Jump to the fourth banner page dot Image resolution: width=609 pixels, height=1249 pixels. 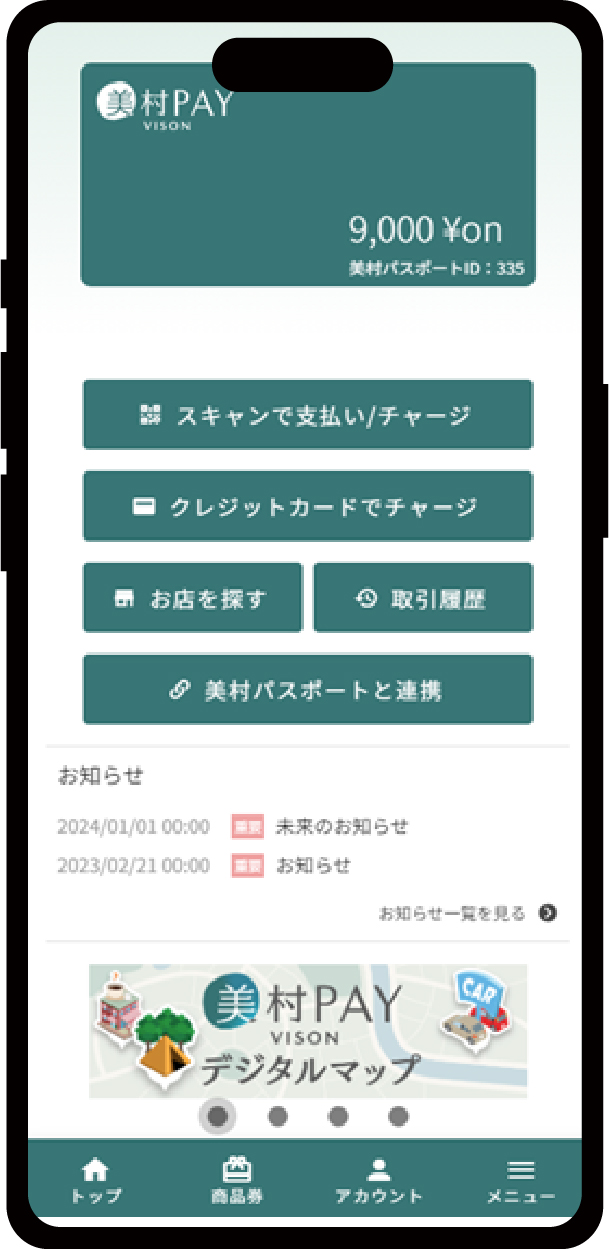tap(398, 1115)
